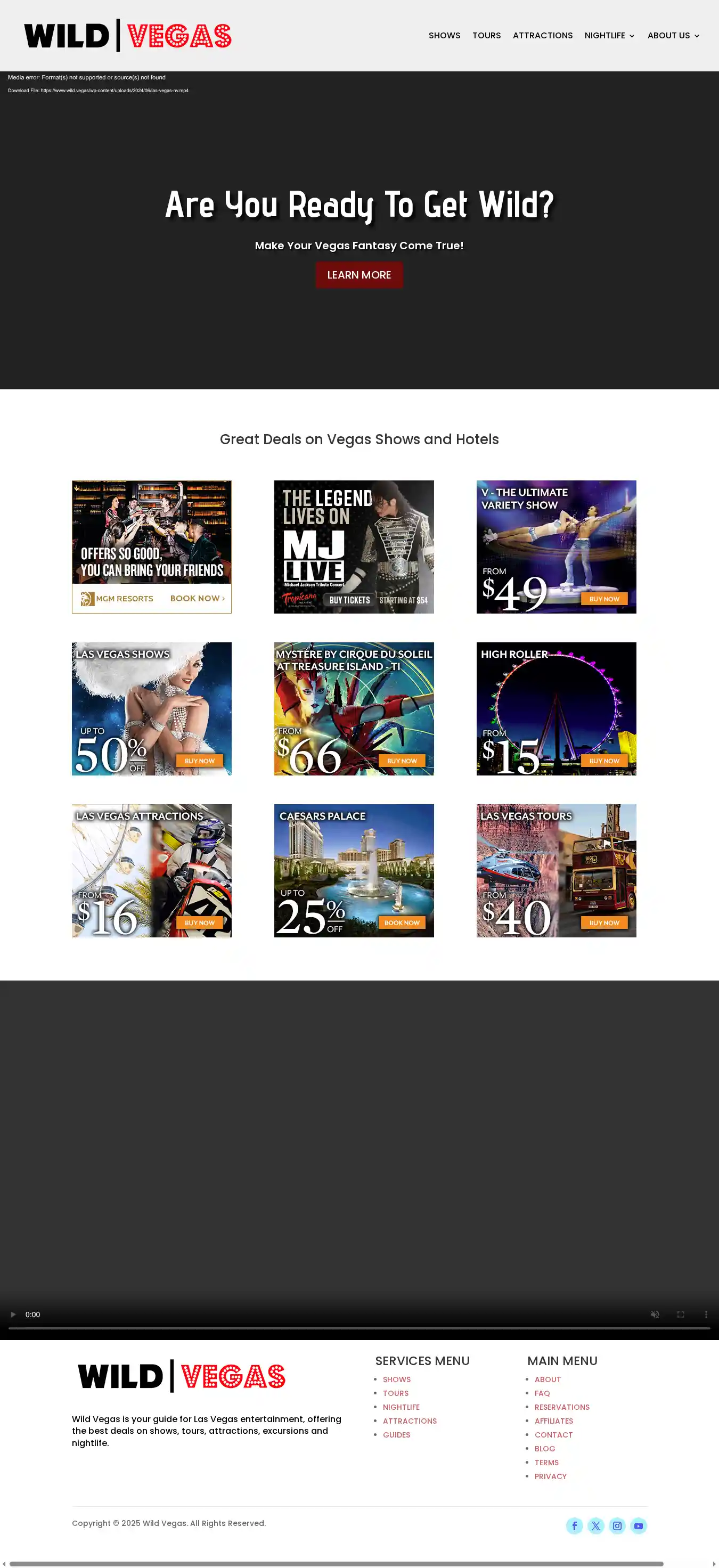Open the Las Vegas Tours deal tile
This screenshot has height=1568, width=719.
[x=556, y=870]
